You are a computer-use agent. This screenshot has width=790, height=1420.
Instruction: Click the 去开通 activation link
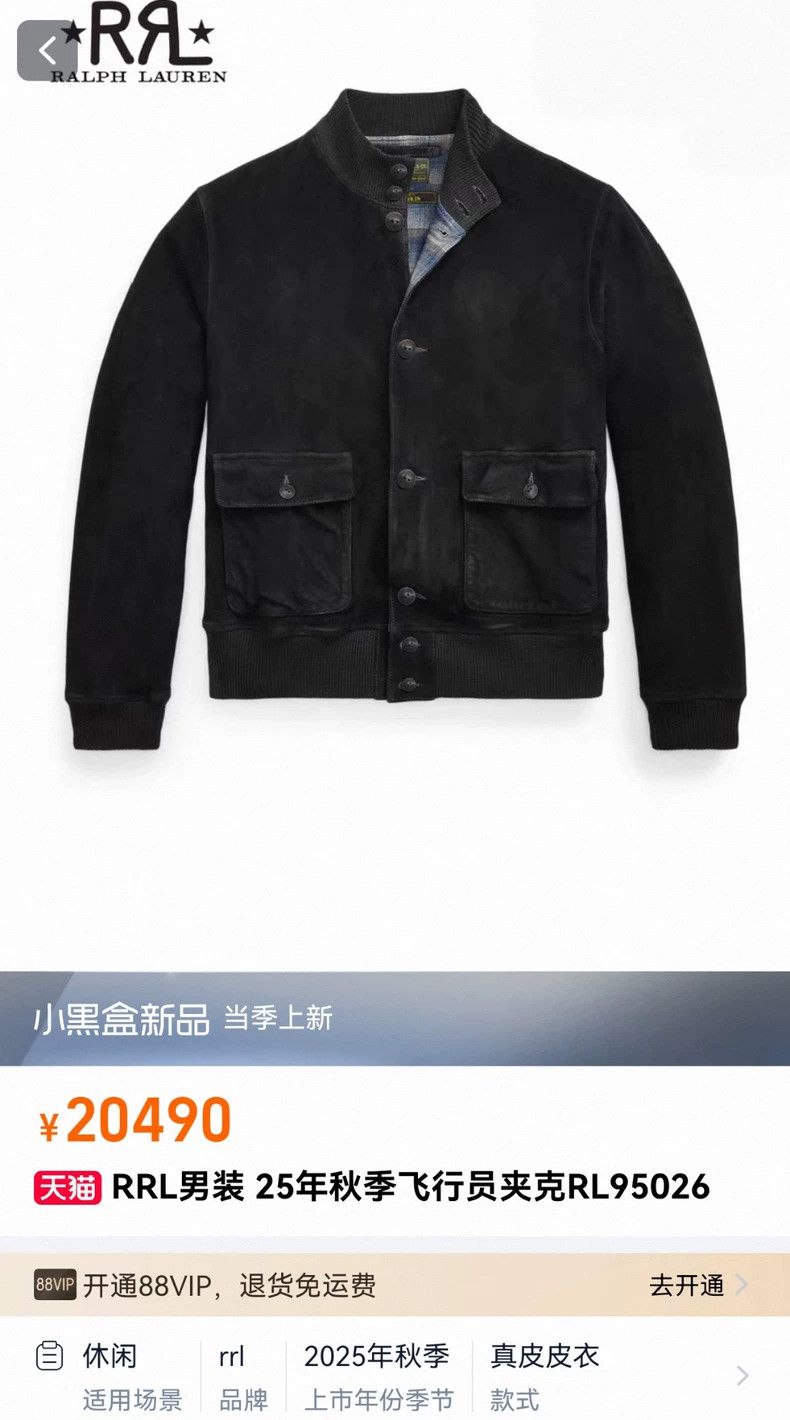click(x=688, y=1287)
